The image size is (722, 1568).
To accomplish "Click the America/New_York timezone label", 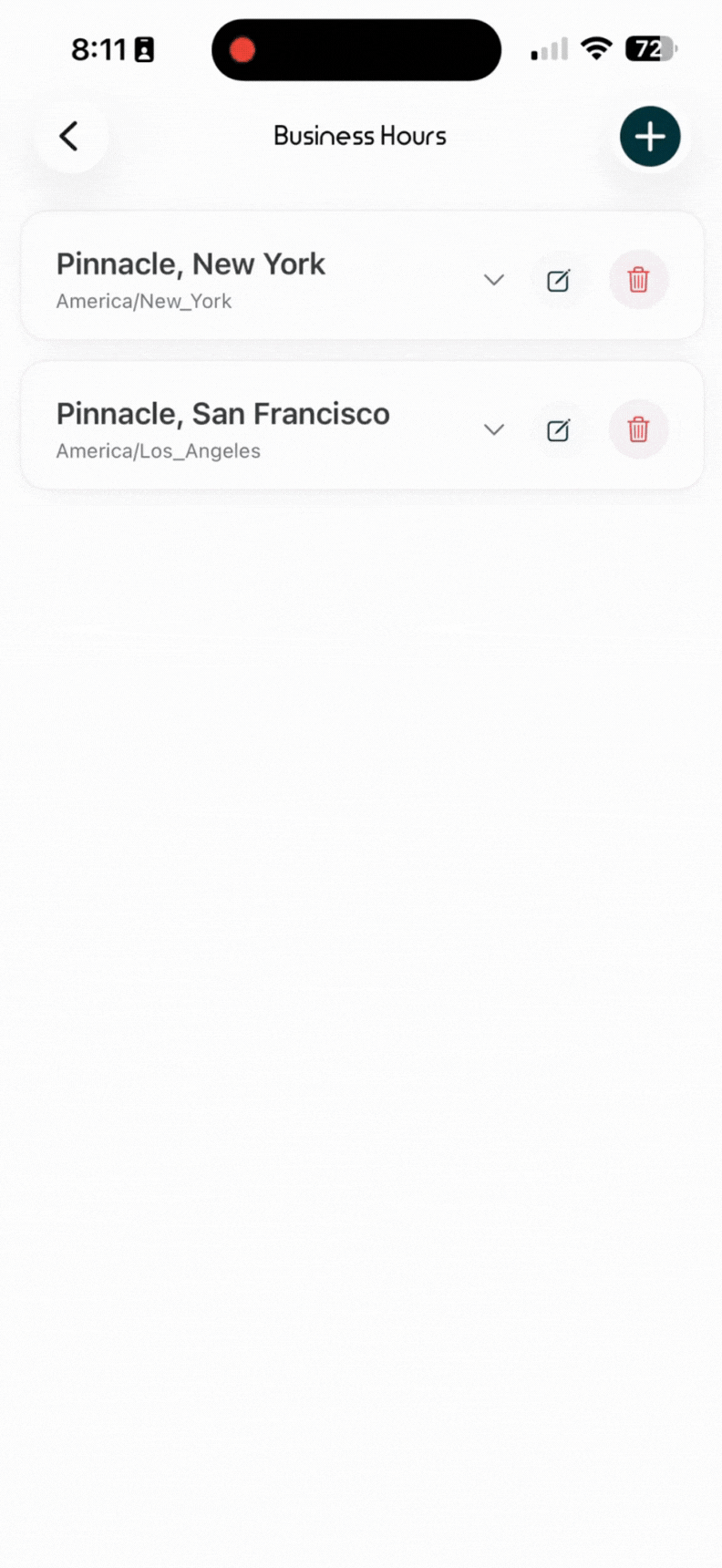I will click(x=143, y=301).
